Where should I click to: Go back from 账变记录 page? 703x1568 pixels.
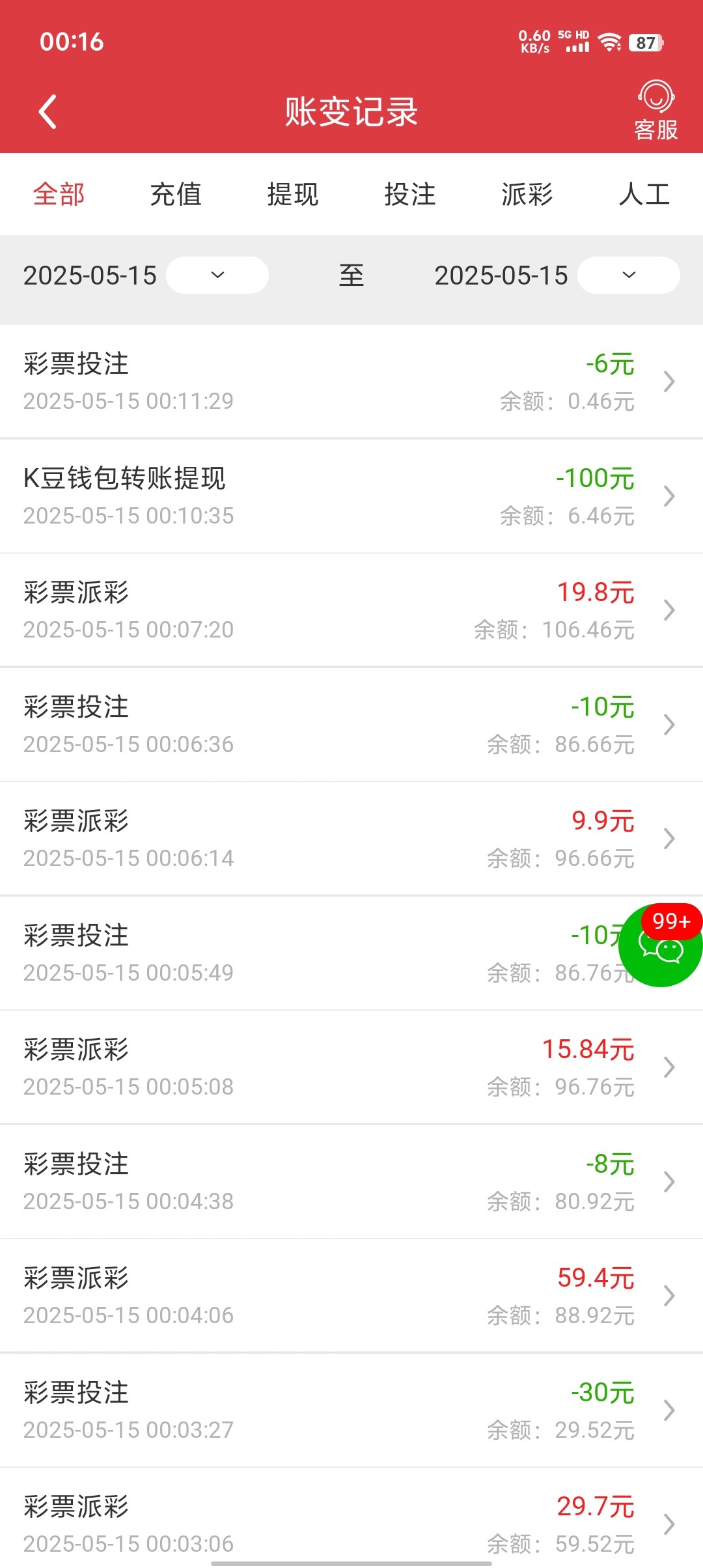(48, 112)
